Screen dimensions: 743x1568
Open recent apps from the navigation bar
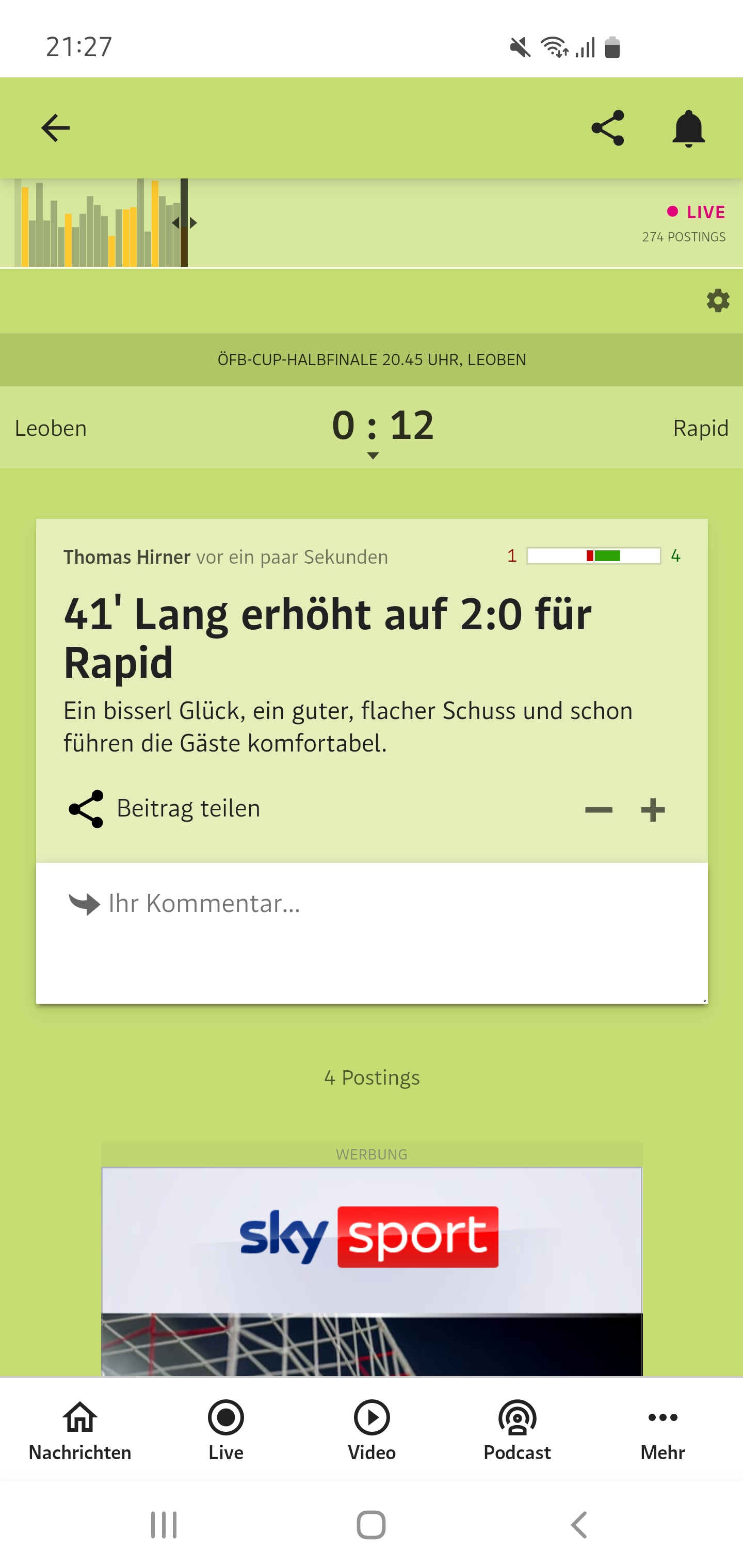[x=164, y=1525]
